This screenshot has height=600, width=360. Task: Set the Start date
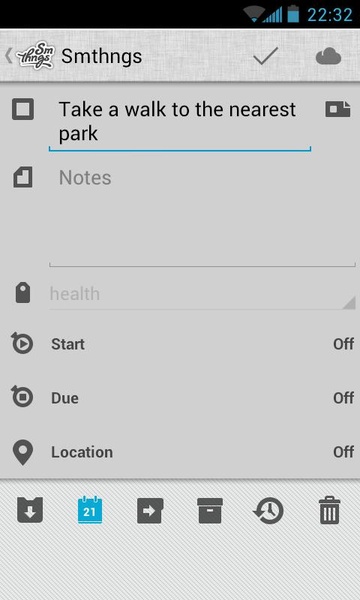180,344
